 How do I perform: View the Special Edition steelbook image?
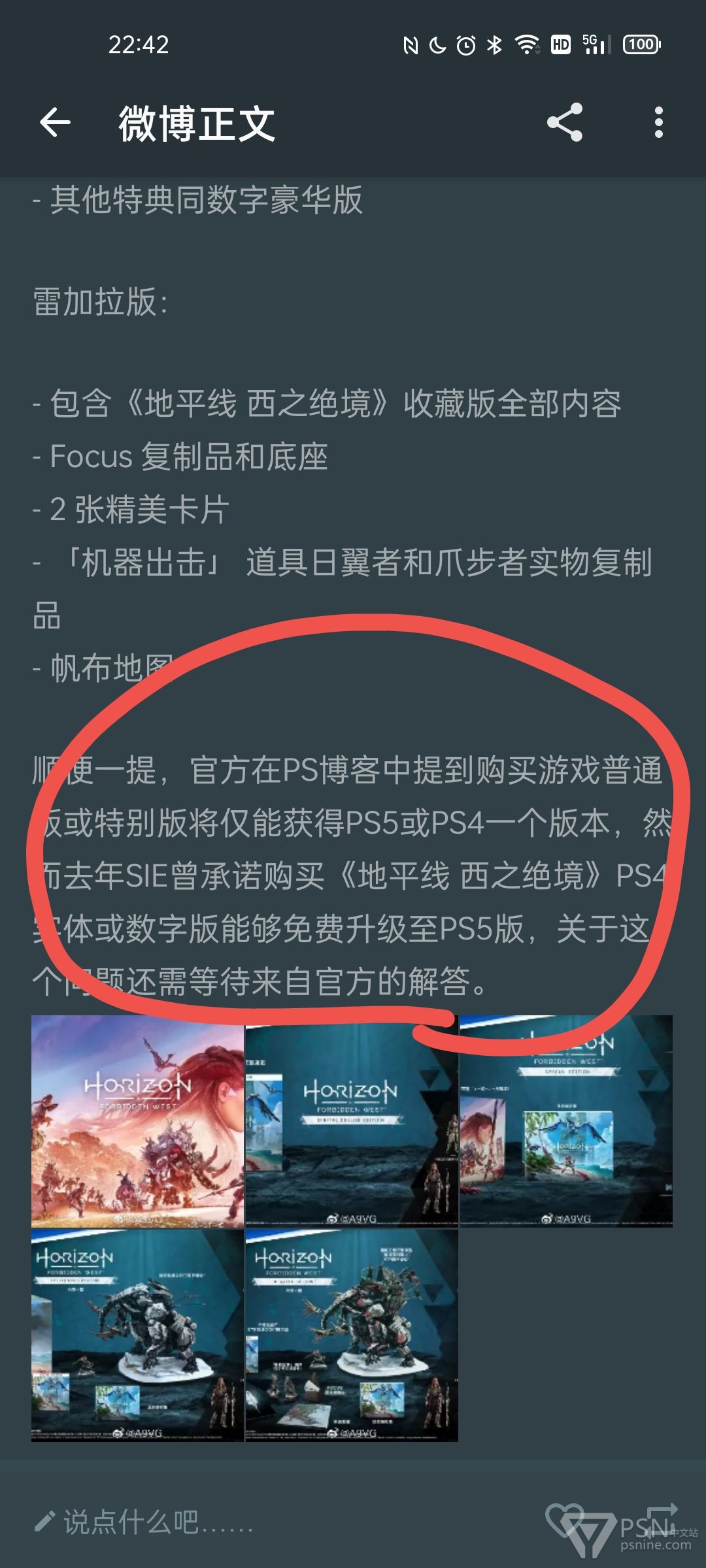[566, 1121]
